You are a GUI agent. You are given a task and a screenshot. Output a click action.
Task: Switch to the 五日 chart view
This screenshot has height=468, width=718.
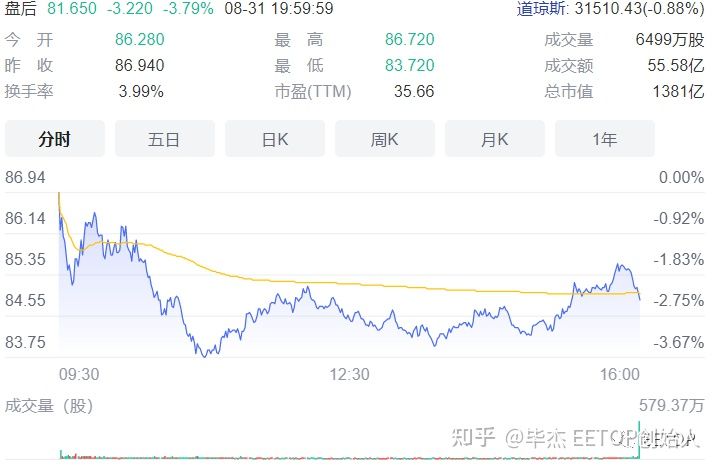point(164,139)
